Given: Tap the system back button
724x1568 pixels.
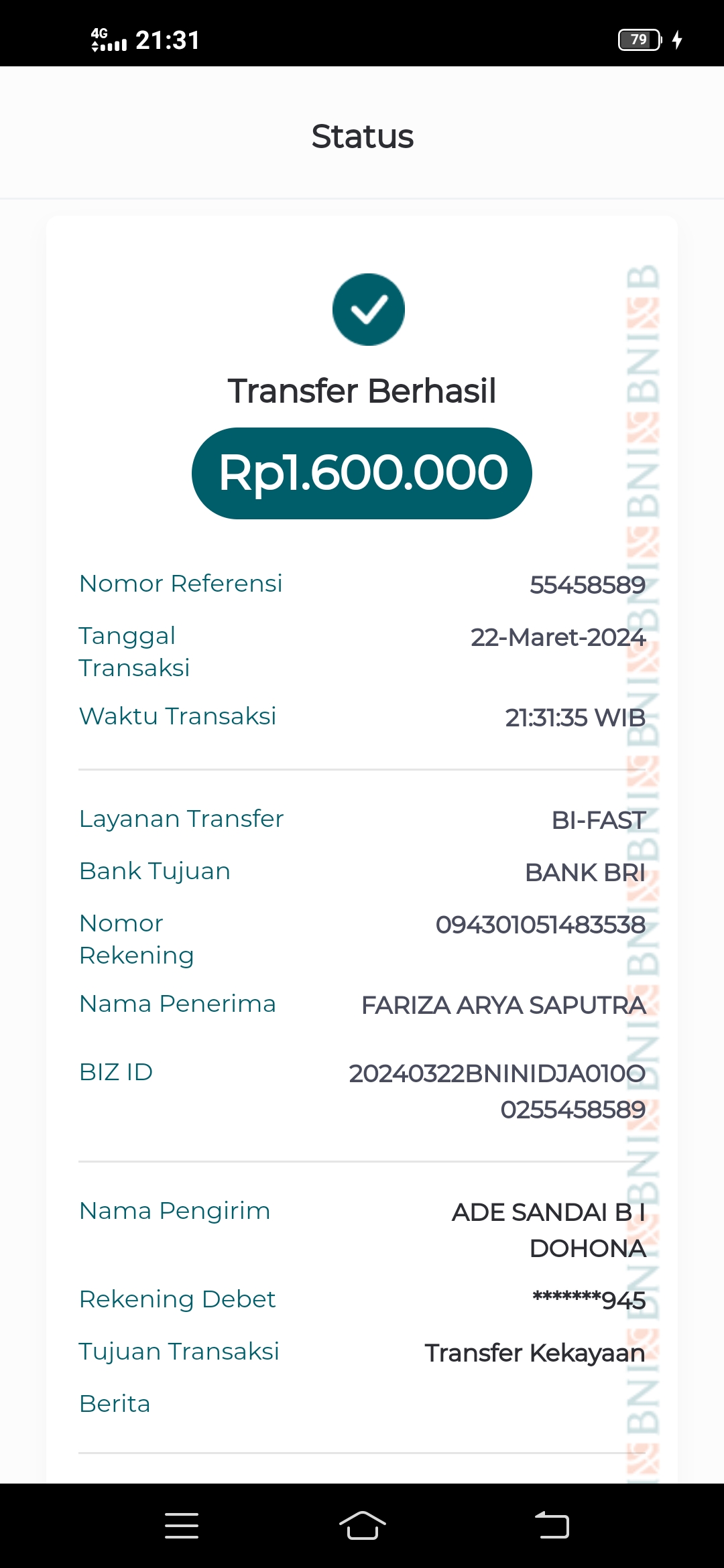Looking at the screenshot, I should coord(552,1525).
